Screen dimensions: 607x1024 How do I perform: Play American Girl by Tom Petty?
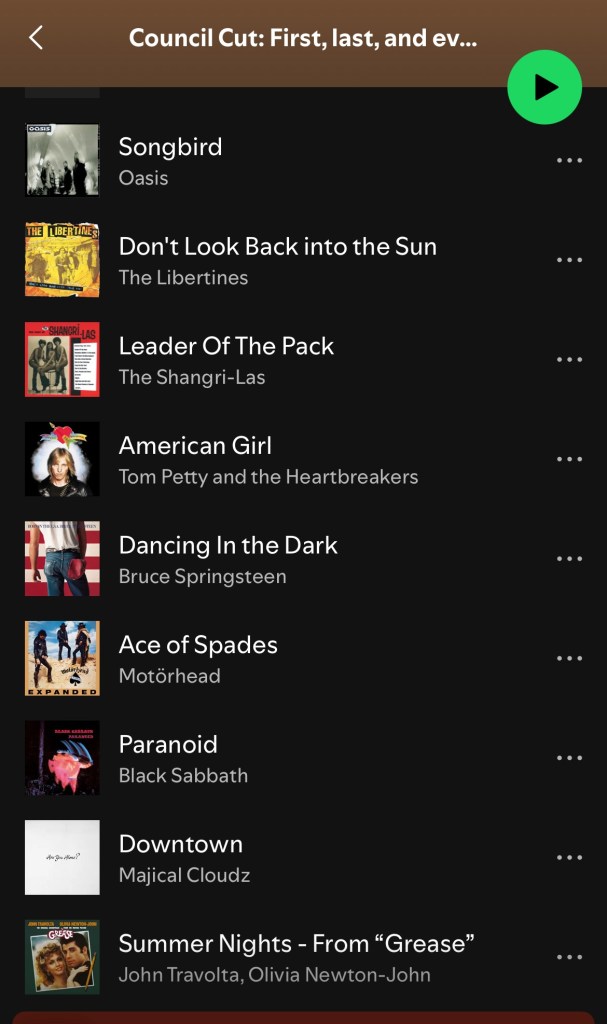[x=195, y=446]
